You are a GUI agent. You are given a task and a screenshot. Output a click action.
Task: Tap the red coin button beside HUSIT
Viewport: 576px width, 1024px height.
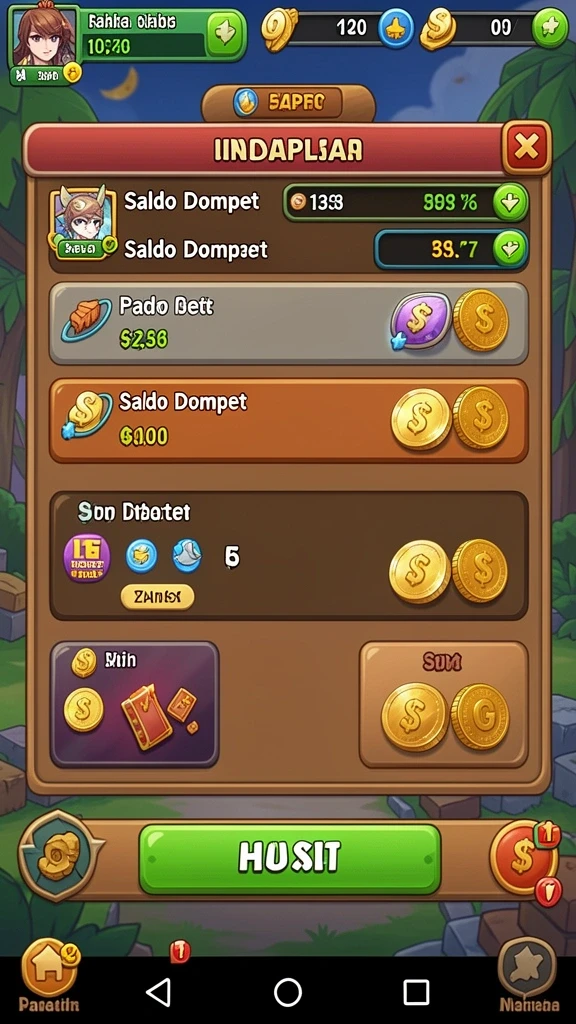(524, 857)
